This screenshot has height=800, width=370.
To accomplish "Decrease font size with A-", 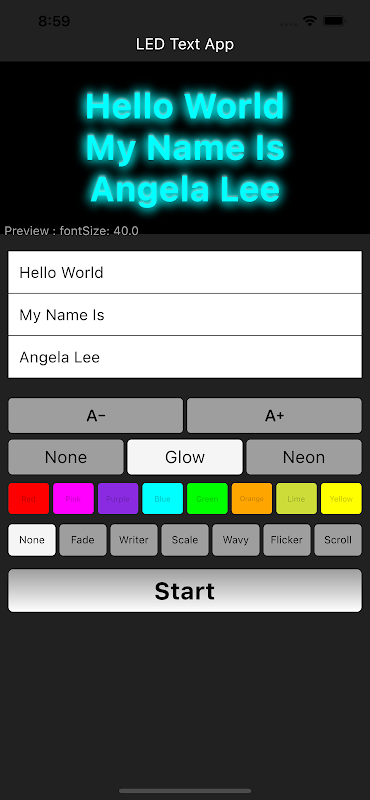I will [95, 416].
